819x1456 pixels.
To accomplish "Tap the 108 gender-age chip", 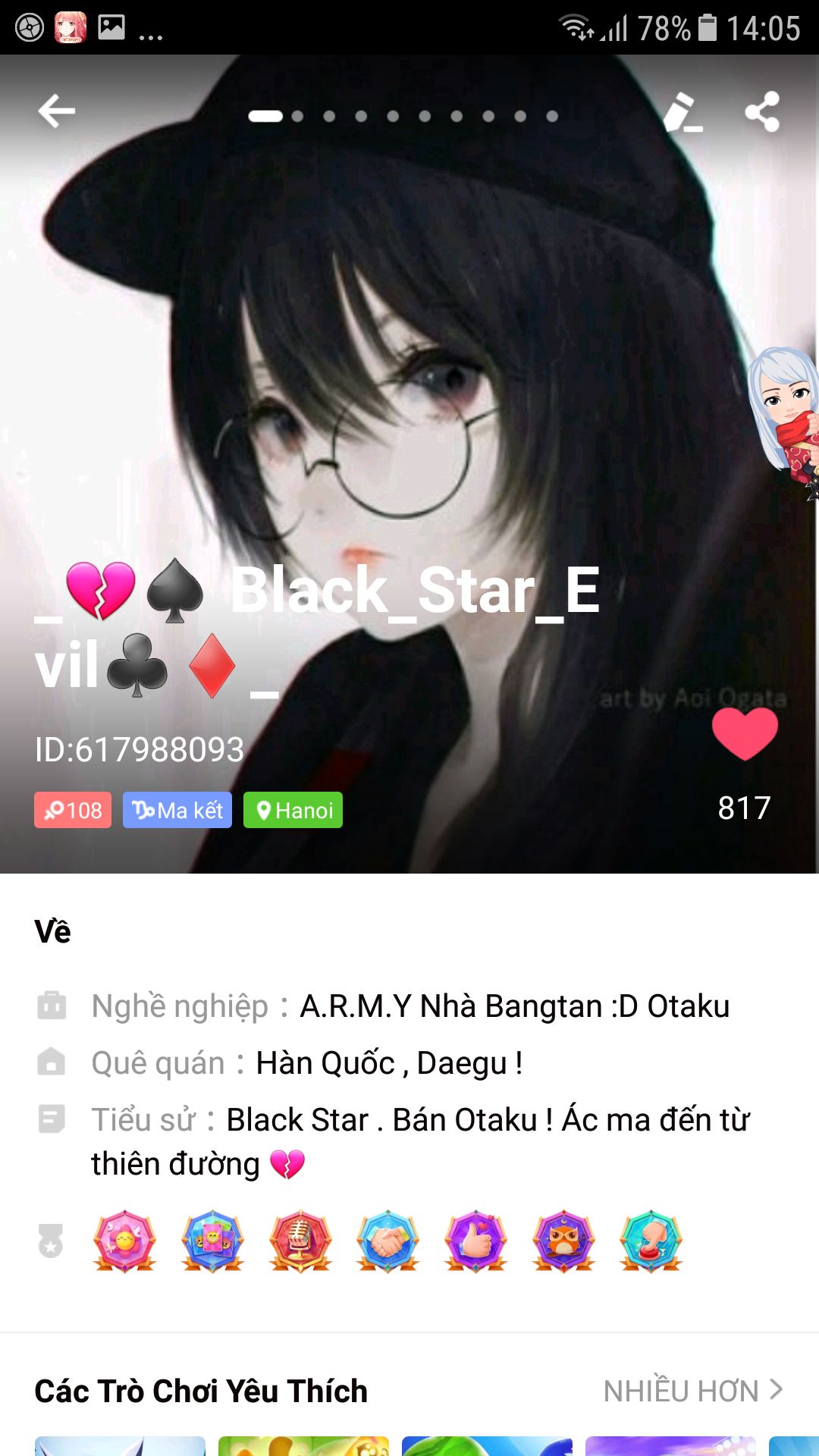I will point(73,811).
